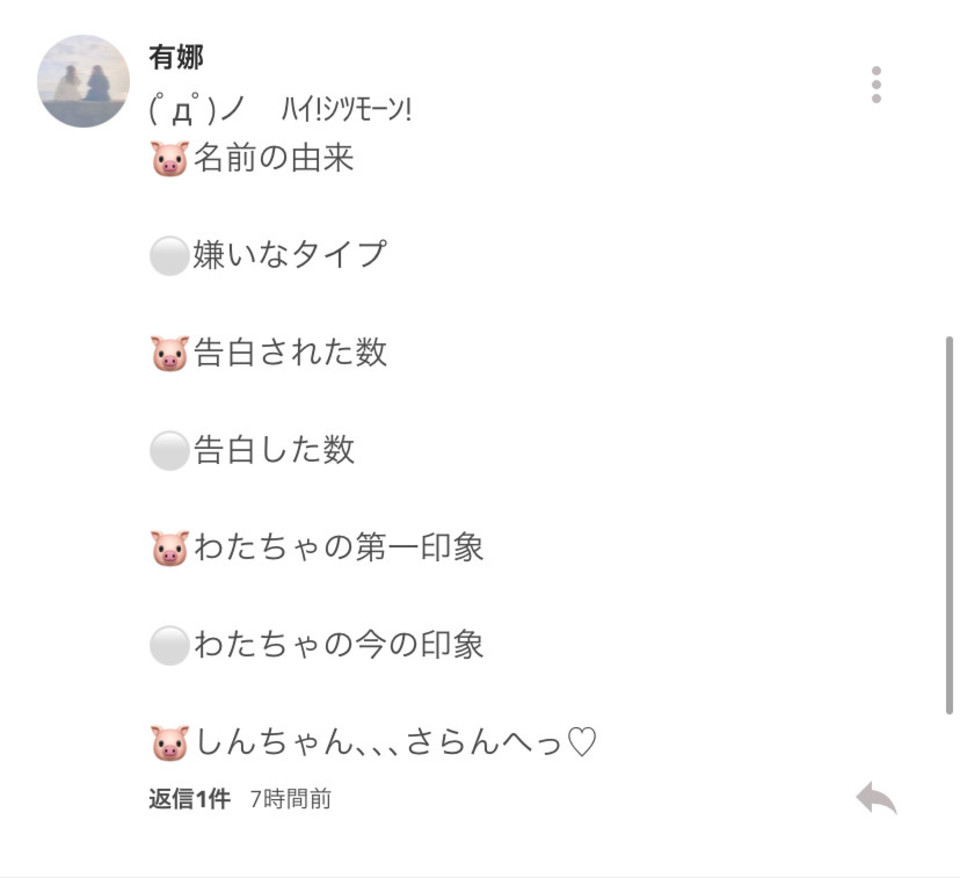The height and width of the screenshot is (878, 960).
Task: Open the profile via the 有娜 username
Action: pos(176,57)
